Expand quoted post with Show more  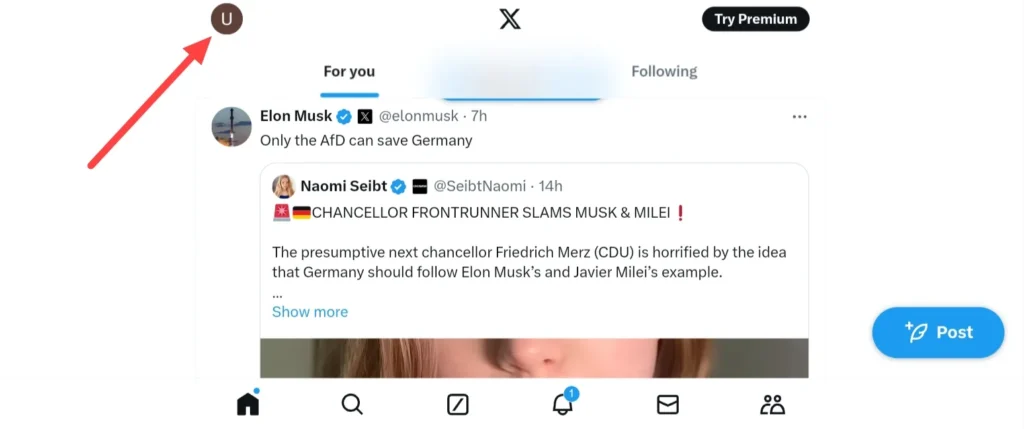click(x=310, y=312)
